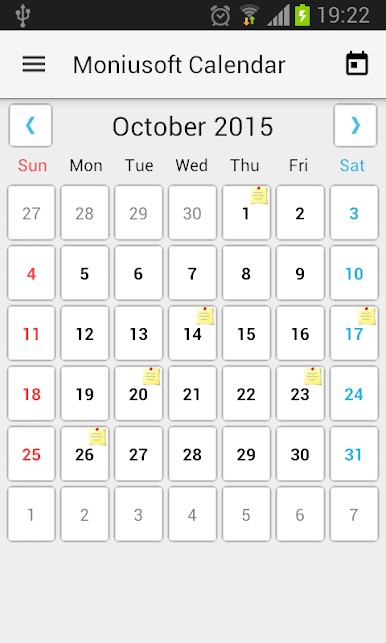Select Sunday October 4

click(31, 273)
